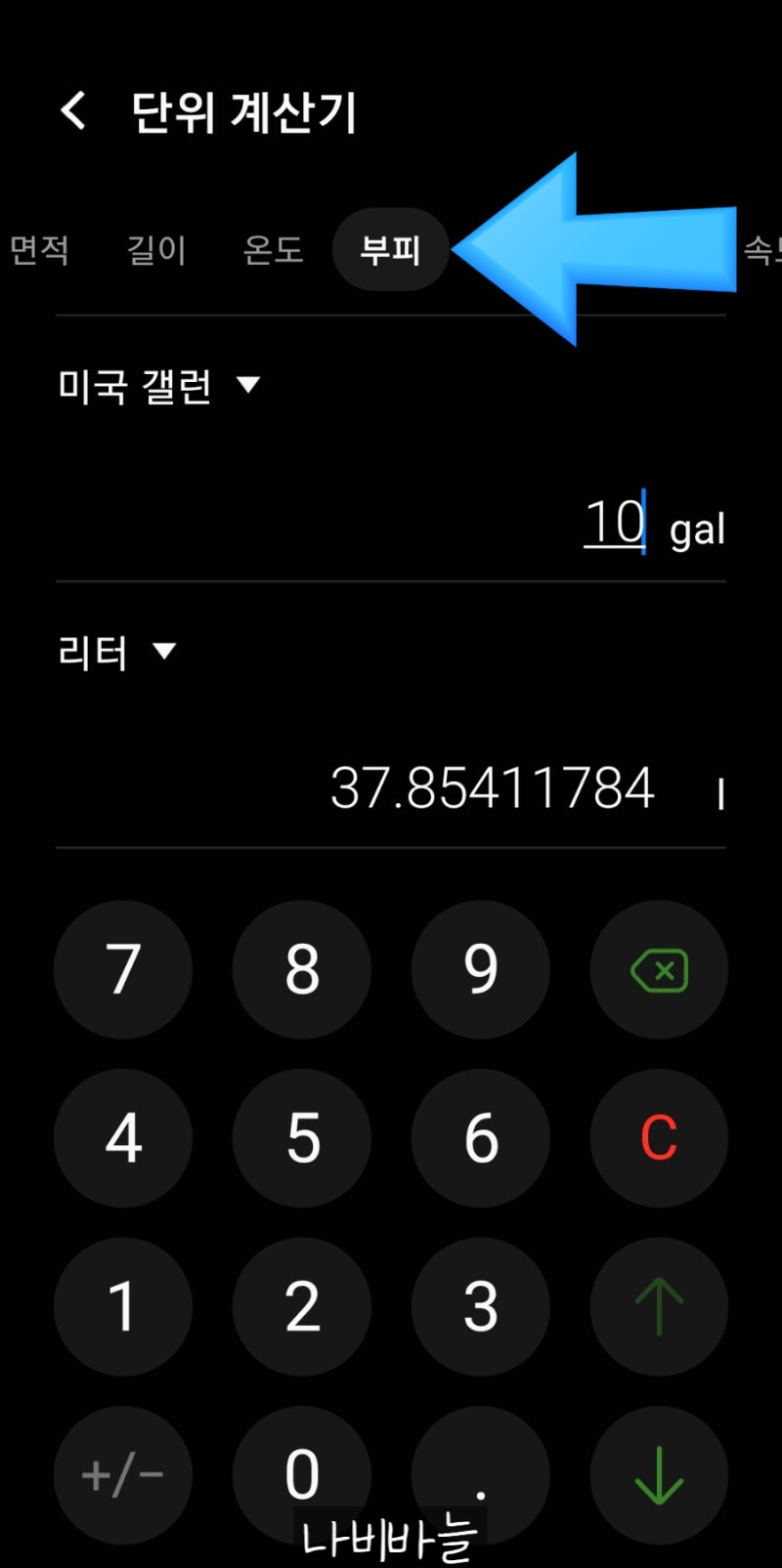
Task: Switch to the 부피 tab
Action: click(390, 250)
